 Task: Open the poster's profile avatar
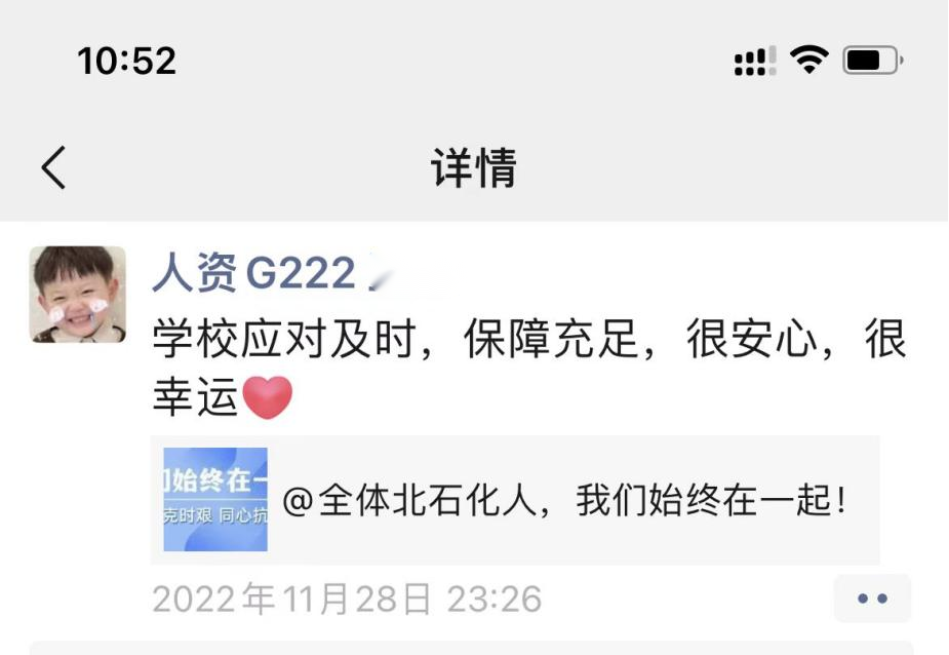click(x=78, y=294)
